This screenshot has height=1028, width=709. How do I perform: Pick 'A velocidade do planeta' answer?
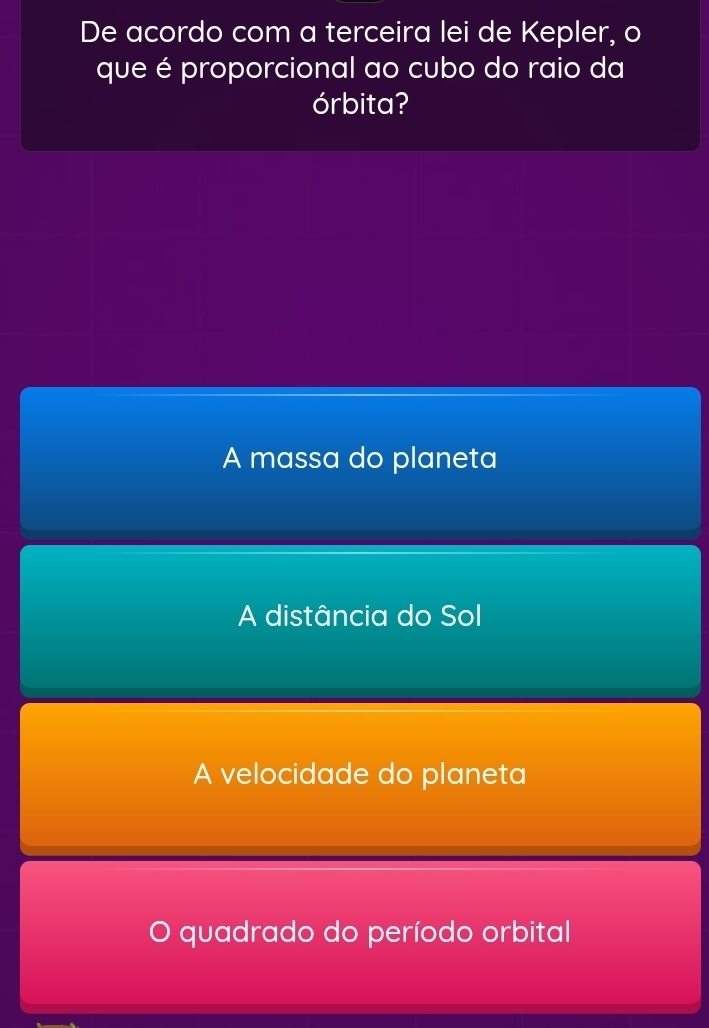(x=360, y=775)
